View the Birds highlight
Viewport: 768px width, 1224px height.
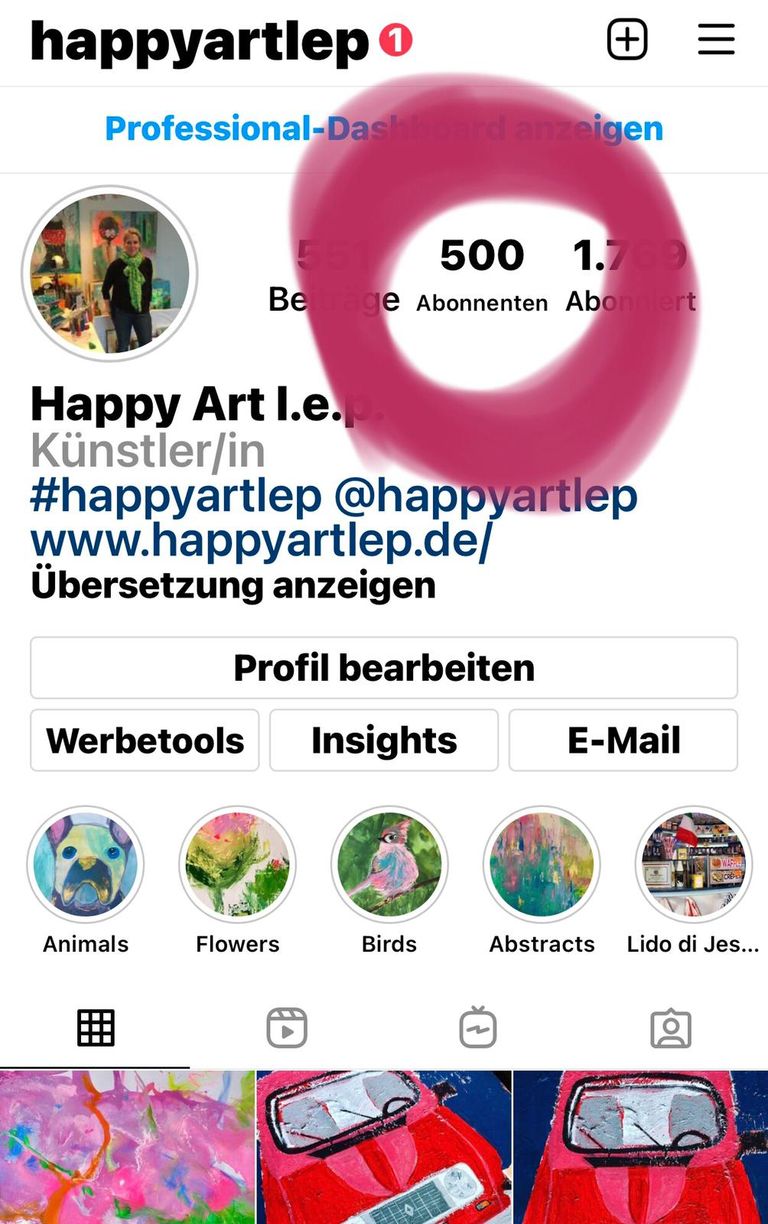pyautogui.click(x=389, y=866)
